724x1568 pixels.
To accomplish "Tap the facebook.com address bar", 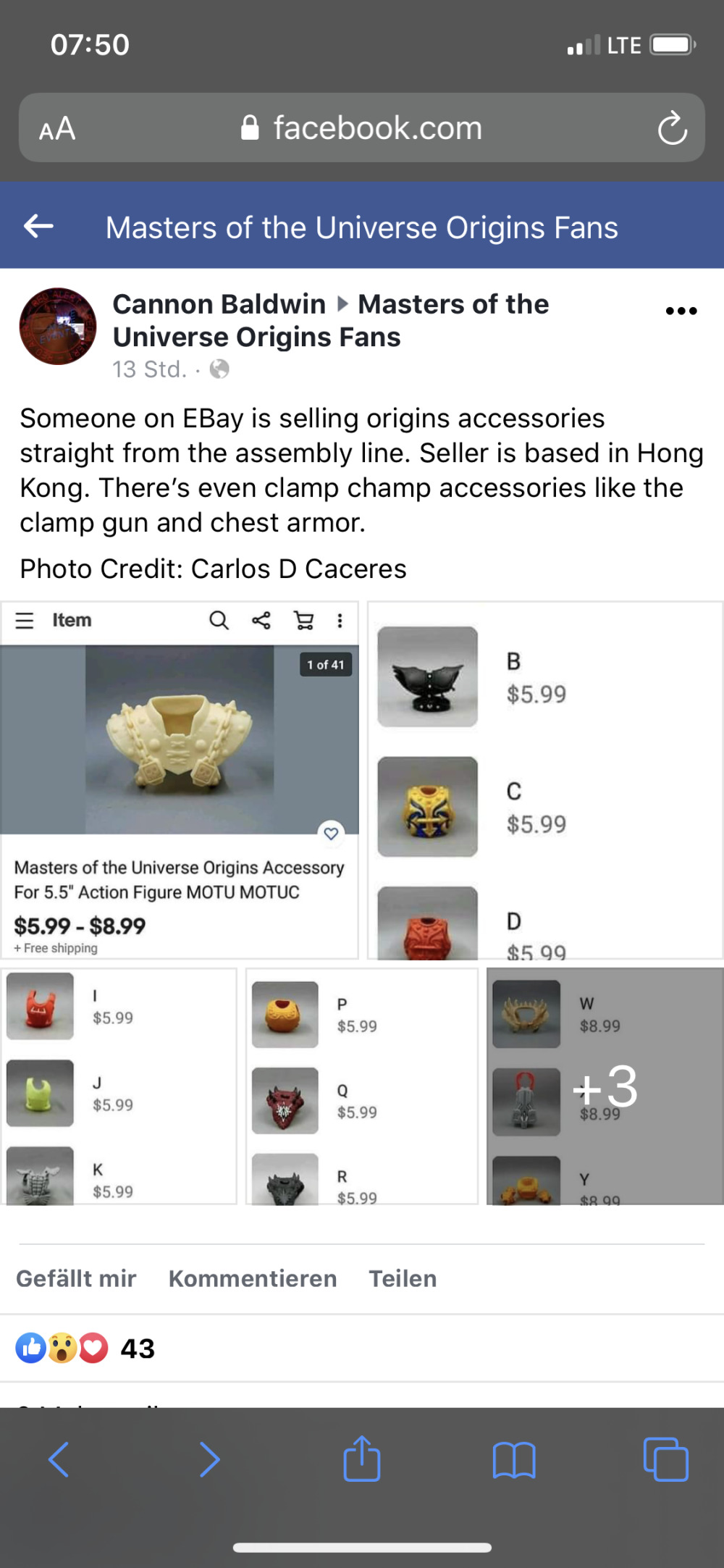I will coord(362,128).
